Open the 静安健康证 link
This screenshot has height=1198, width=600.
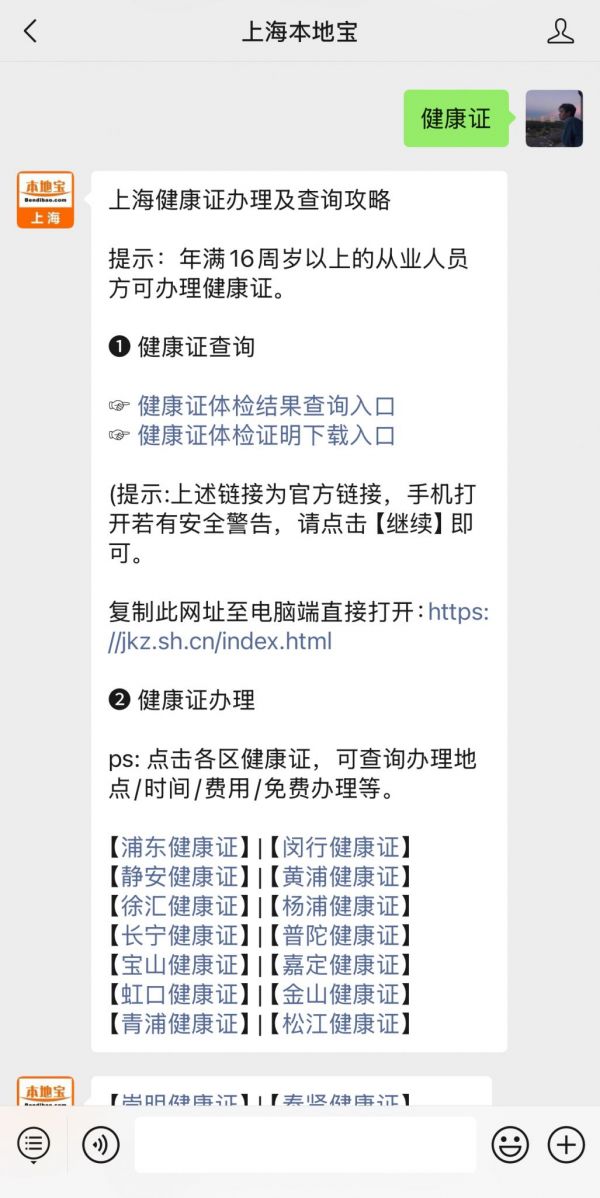point(180,877)
